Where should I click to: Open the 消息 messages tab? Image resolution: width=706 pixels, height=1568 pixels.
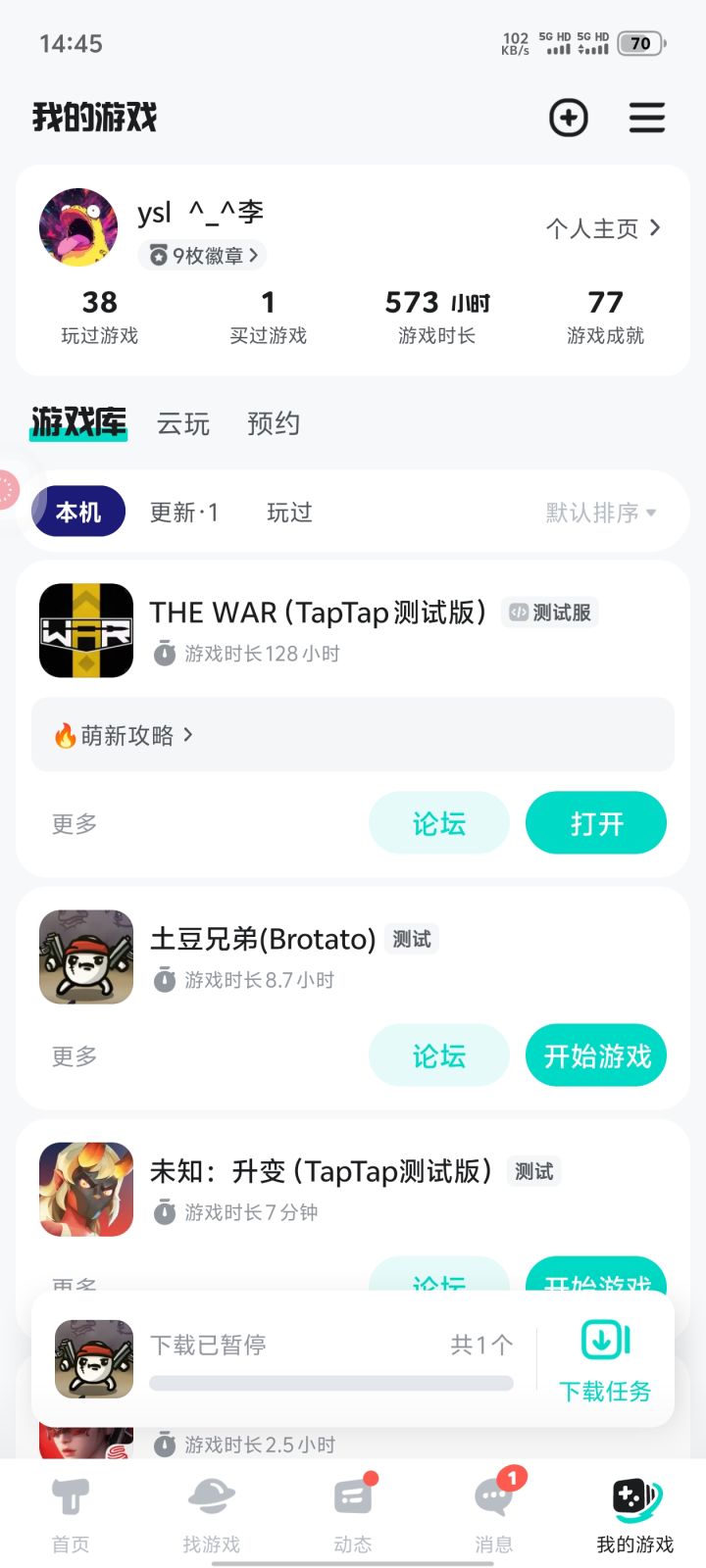(x=493, y=1514)
